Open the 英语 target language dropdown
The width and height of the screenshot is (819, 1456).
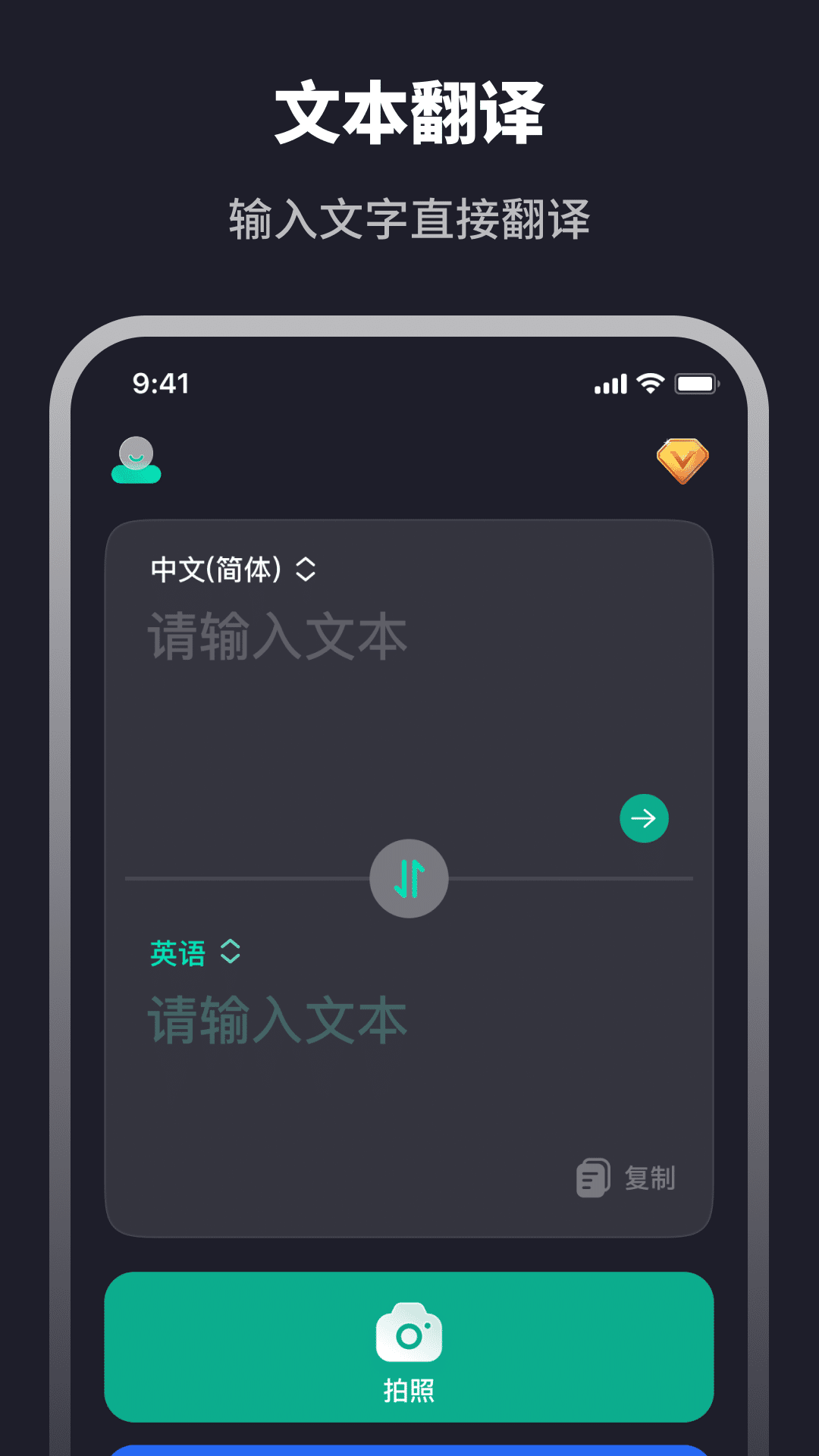pos(194,952)
